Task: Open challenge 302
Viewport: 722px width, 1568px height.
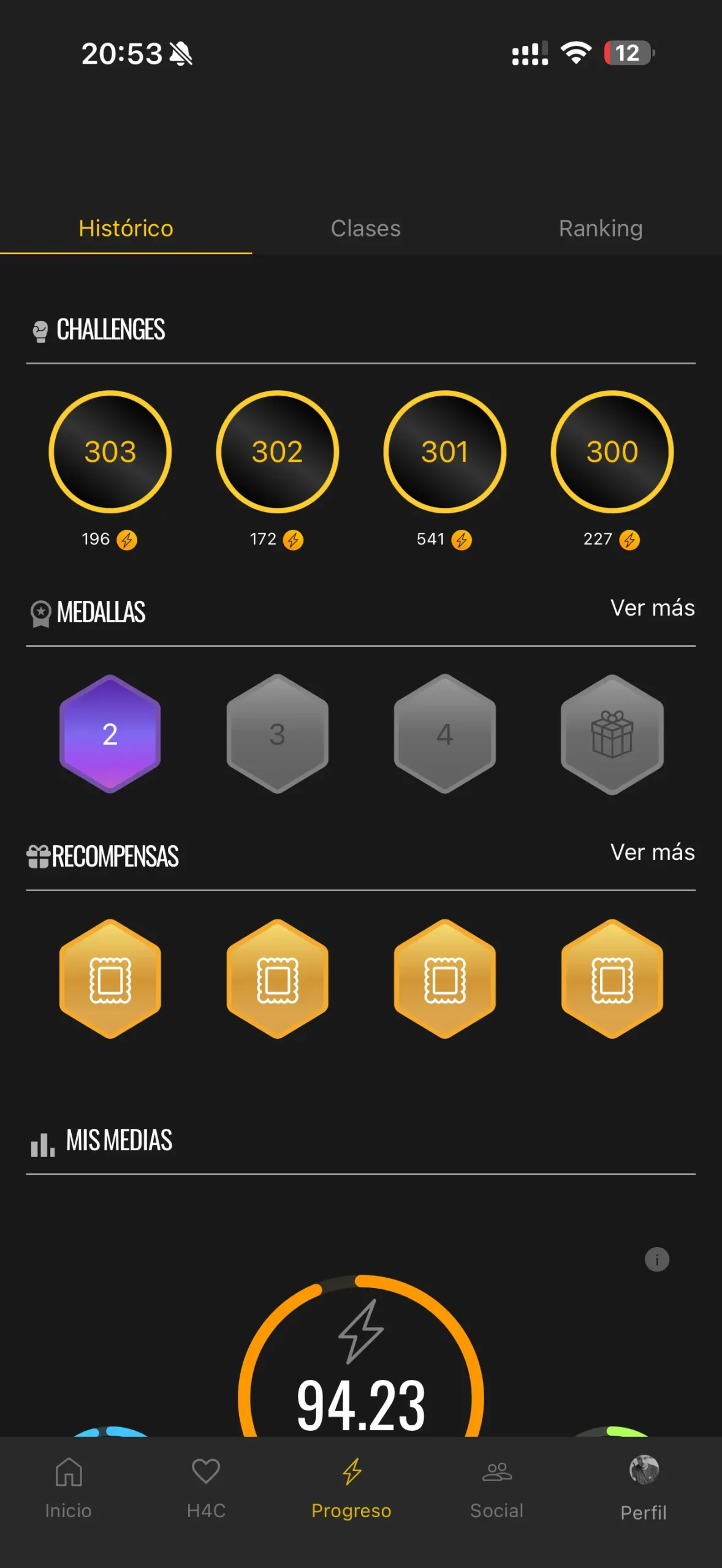Action: click(277, 452)
